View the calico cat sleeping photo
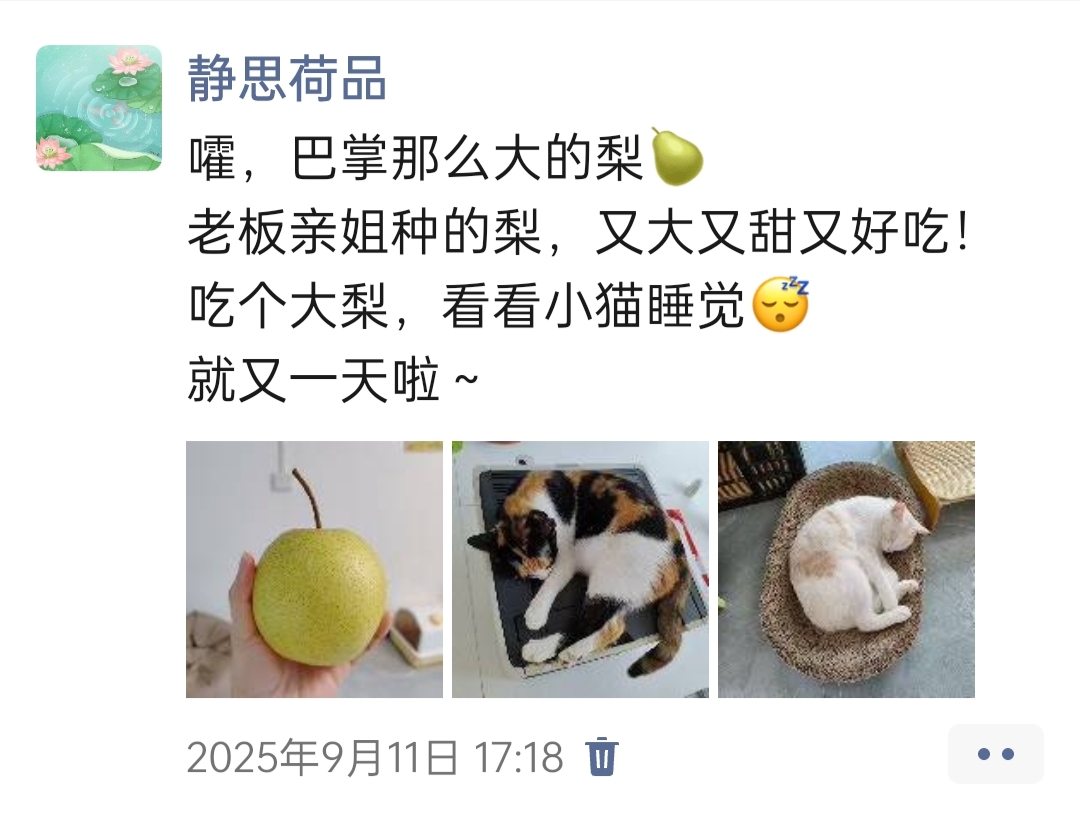Screen dimensions: 1080x826 click(580, 569)
